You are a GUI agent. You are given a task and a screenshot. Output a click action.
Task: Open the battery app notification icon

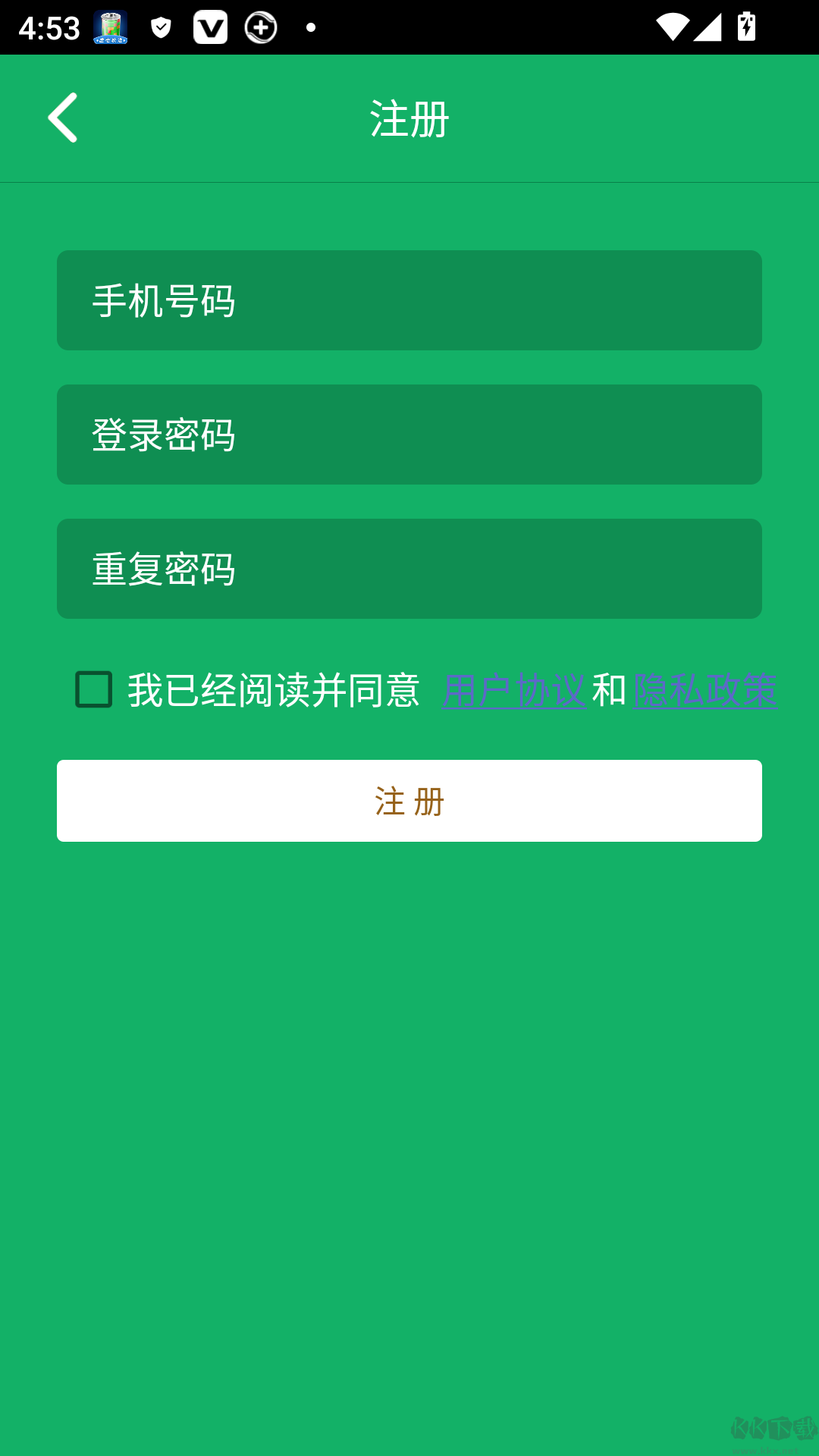click(x=110, y=27)
